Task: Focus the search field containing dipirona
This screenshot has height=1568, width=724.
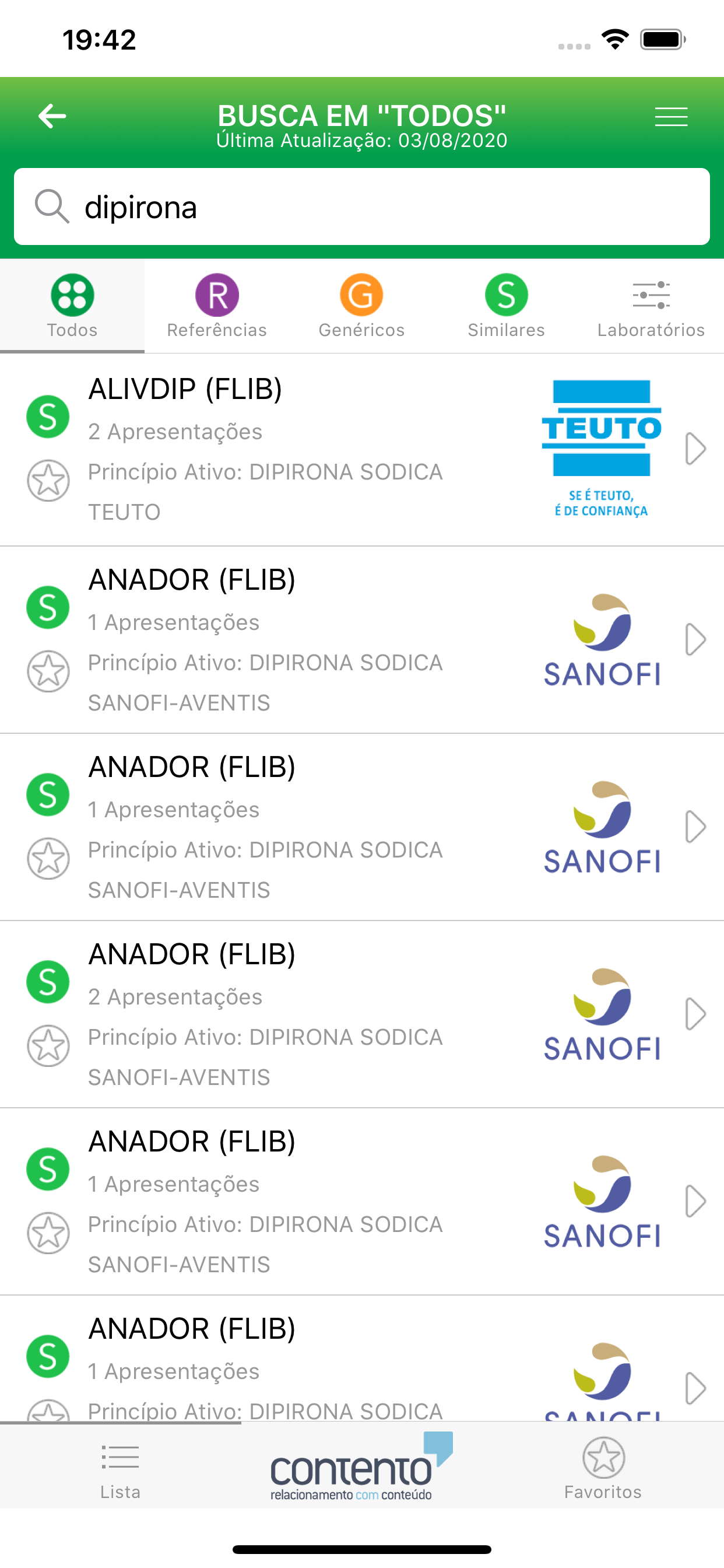Action: [x=389, y=207]
